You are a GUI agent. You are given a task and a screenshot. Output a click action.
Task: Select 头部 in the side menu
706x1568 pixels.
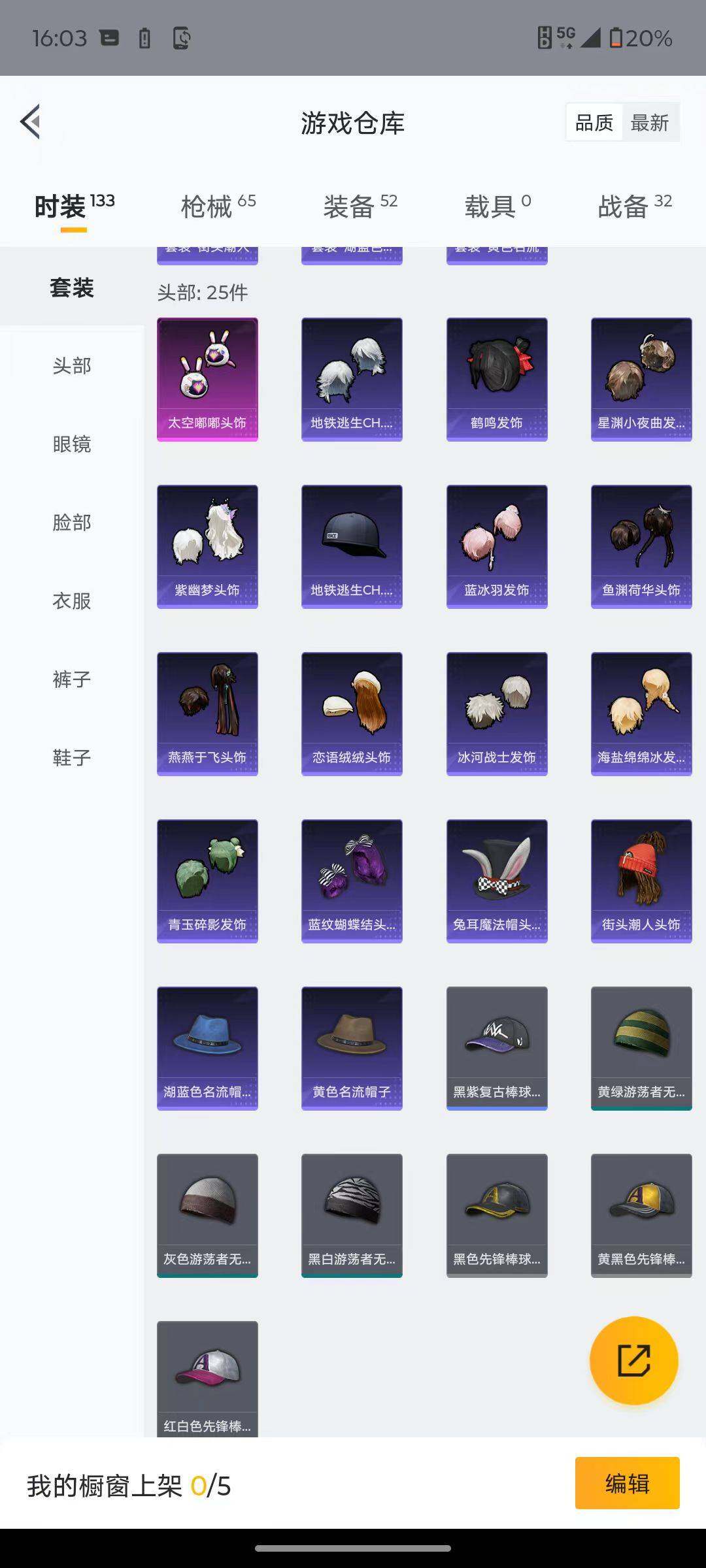tap(72, 366)
